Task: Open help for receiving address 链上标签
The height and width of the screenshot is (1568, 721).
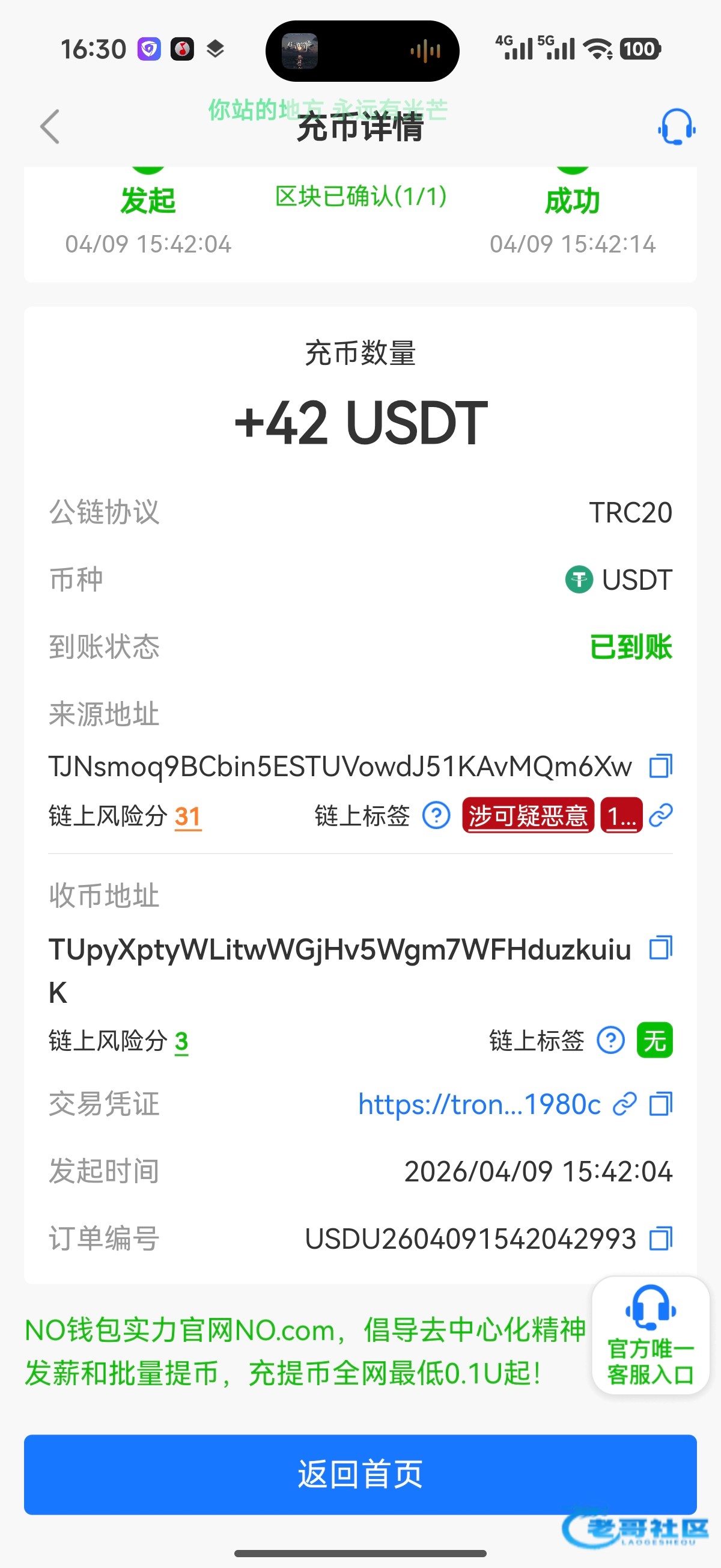Action: (x=610, y=1040)
